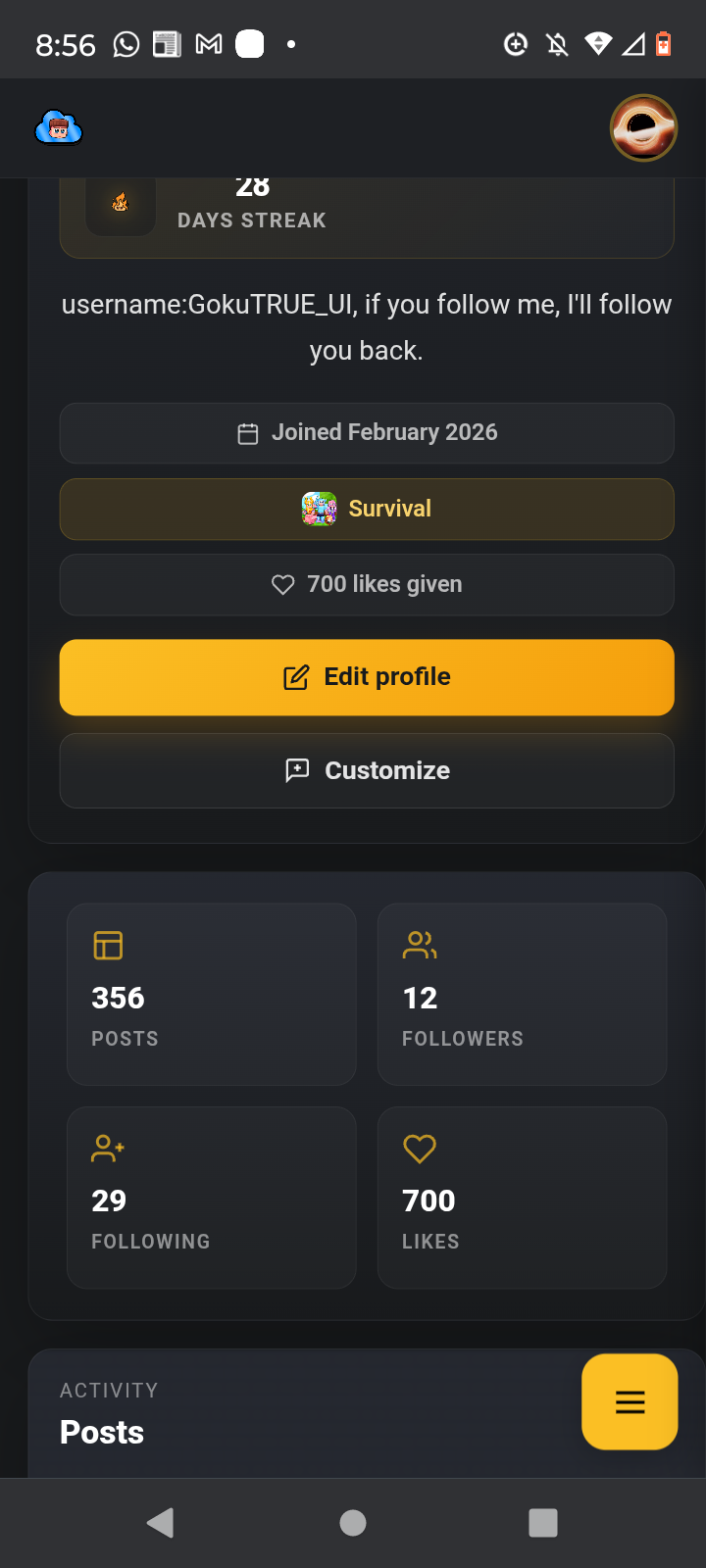This screenshot has width=706, height=1568.
Task: Go back using the system back button
Action: (x=160, y=1522)
